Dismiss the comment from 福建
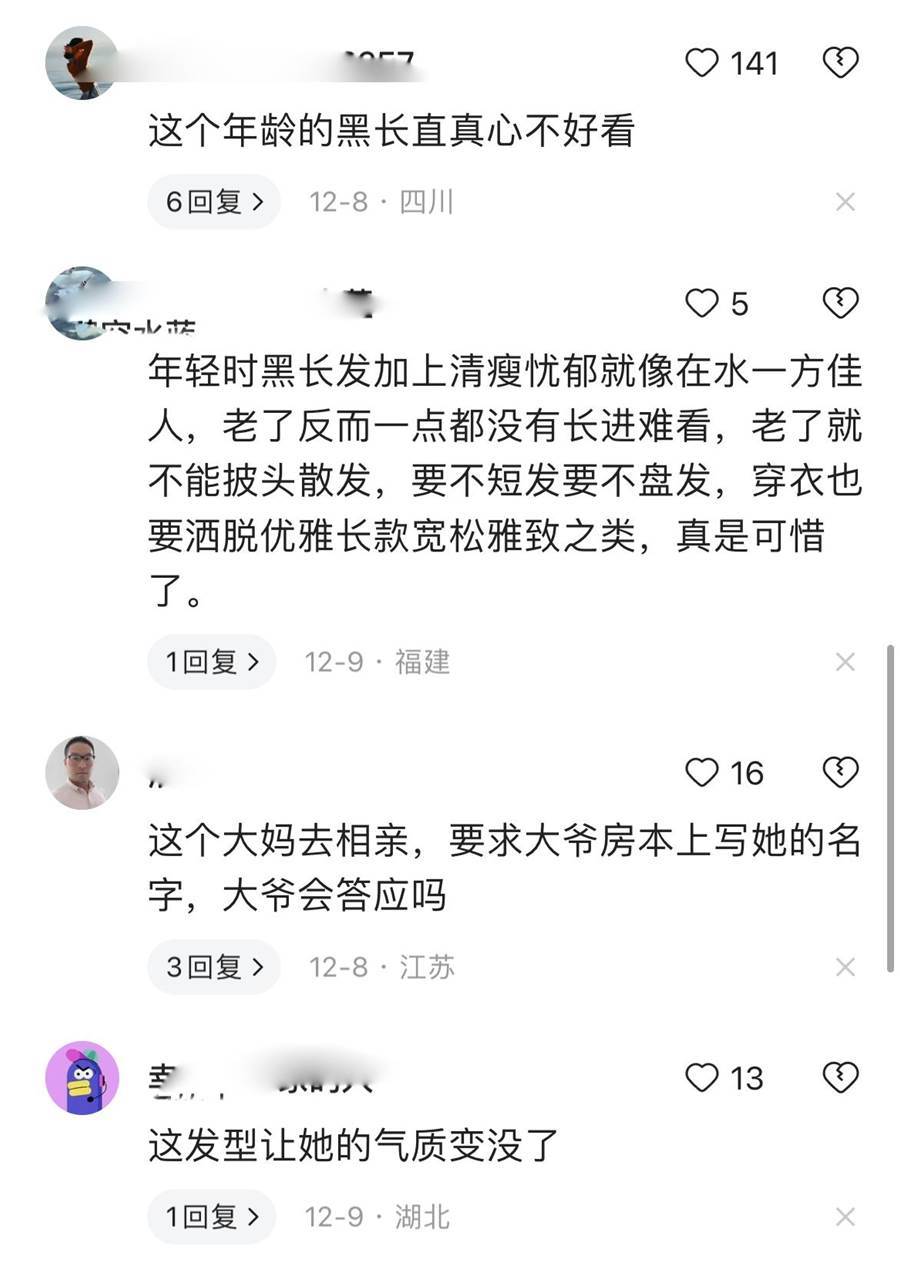Screen dimensions: 900x1262 click(845, 662)
